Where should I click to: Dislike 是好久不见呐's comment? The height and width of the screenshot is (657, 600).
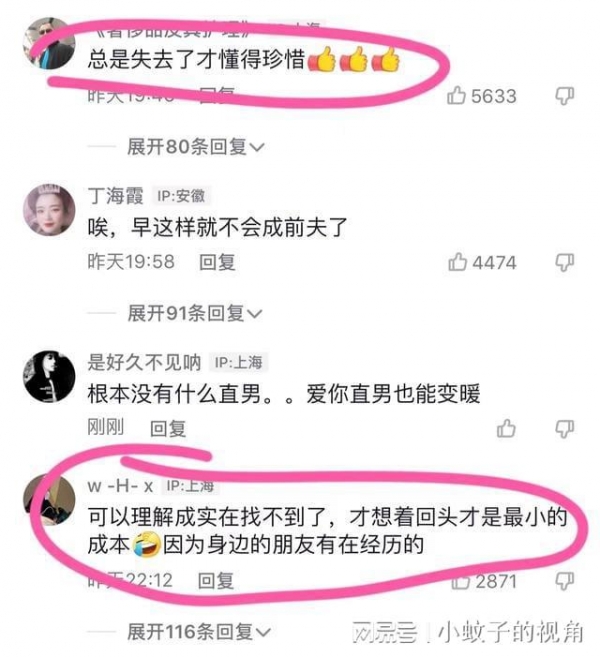point(565,428)
